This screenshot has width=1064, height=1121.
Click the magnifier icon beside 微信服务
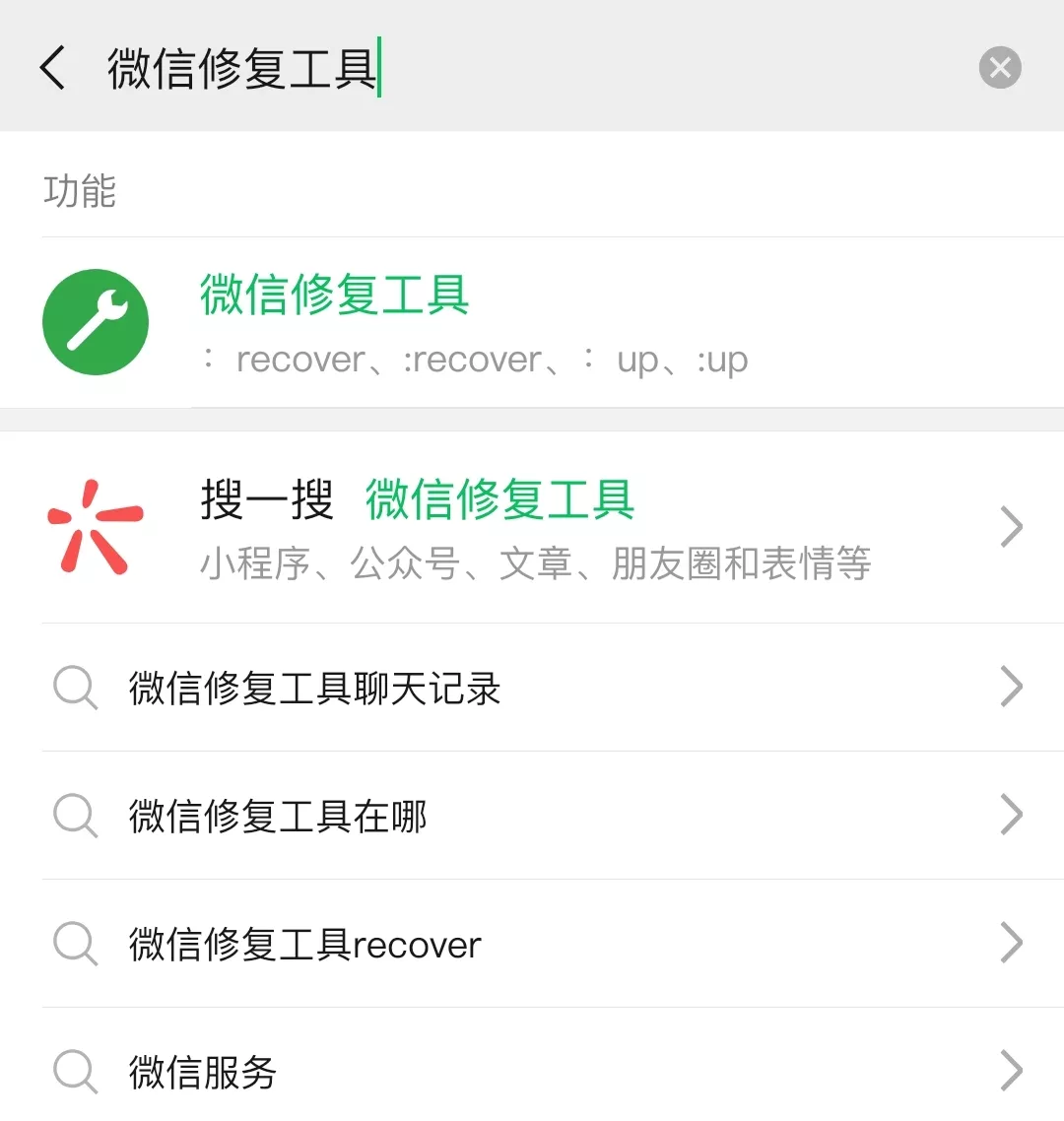[74, 1071]
